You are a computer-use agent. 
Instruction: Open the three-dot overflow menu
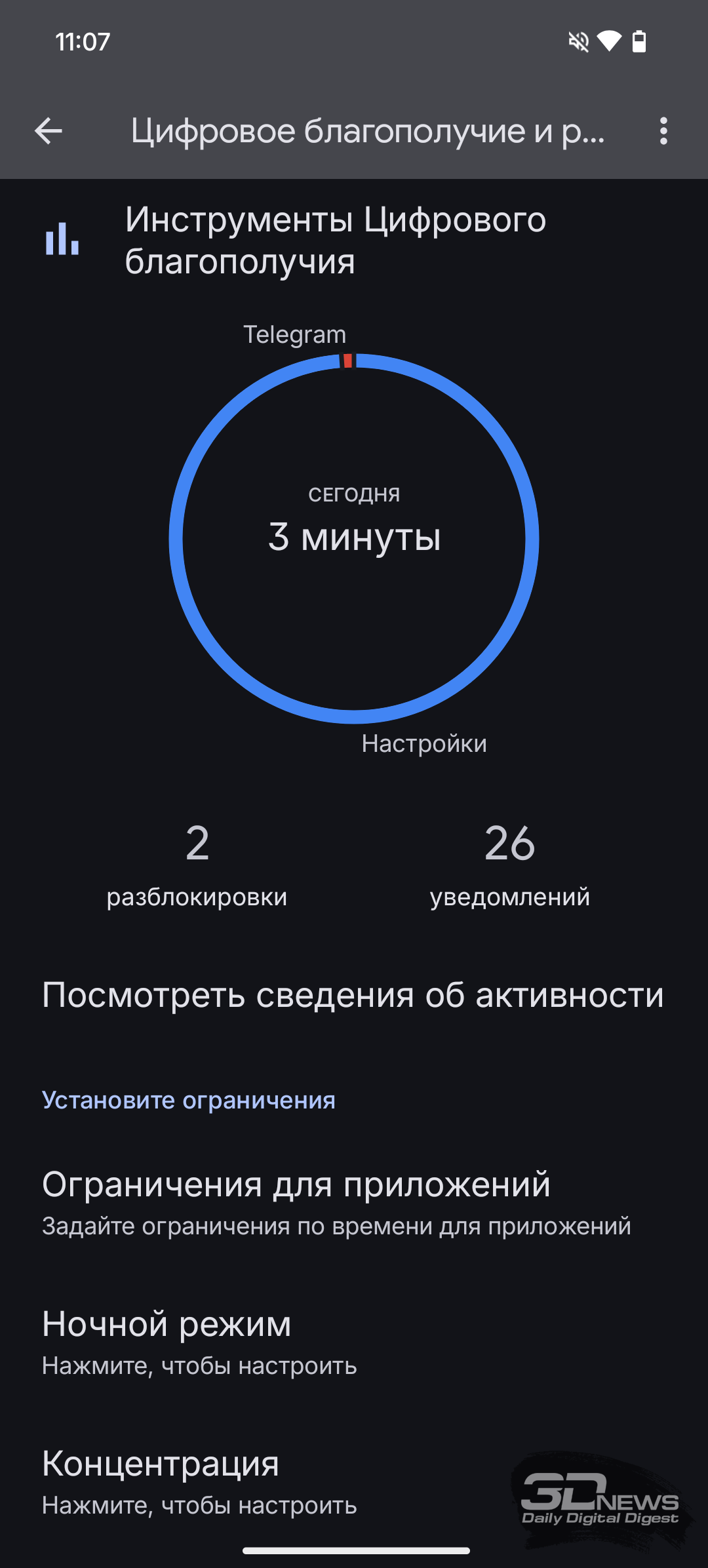coord(663,131)
